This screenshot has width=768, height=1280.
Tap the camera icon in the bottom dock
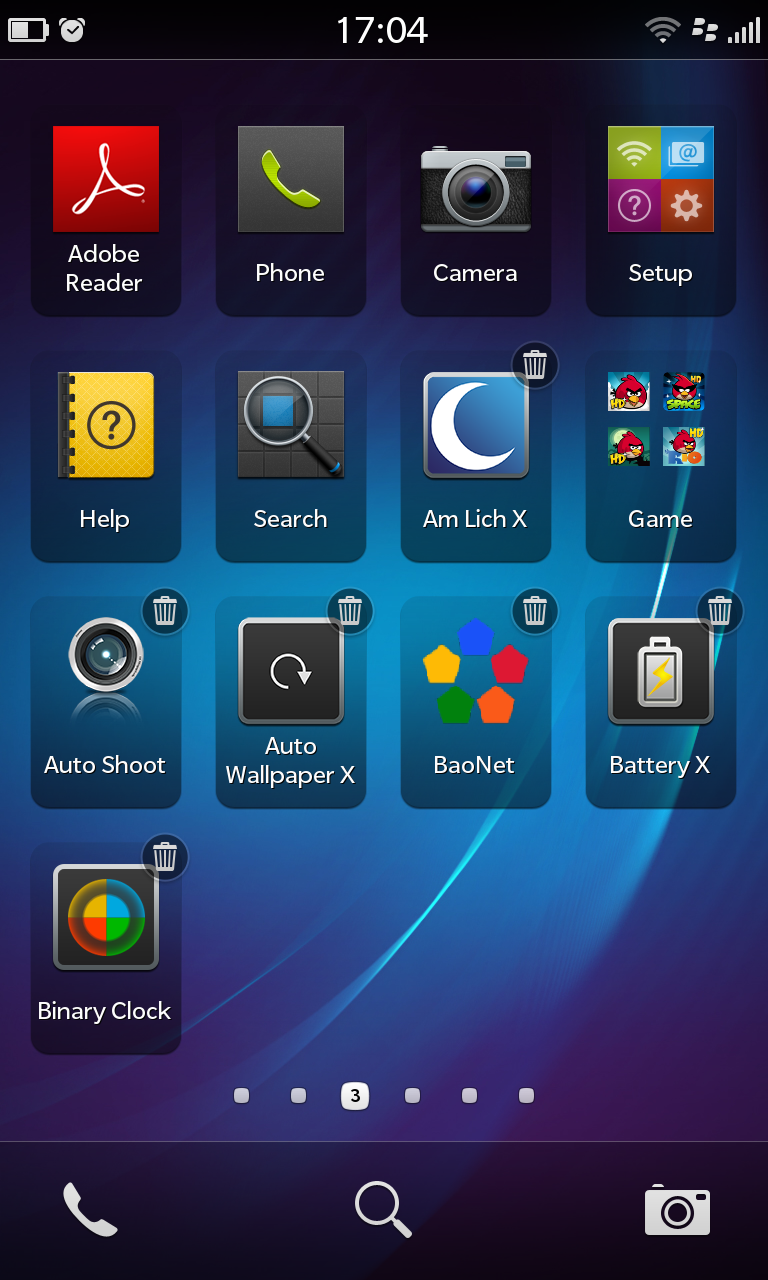pyautogui.click(x=677, y=1209)
